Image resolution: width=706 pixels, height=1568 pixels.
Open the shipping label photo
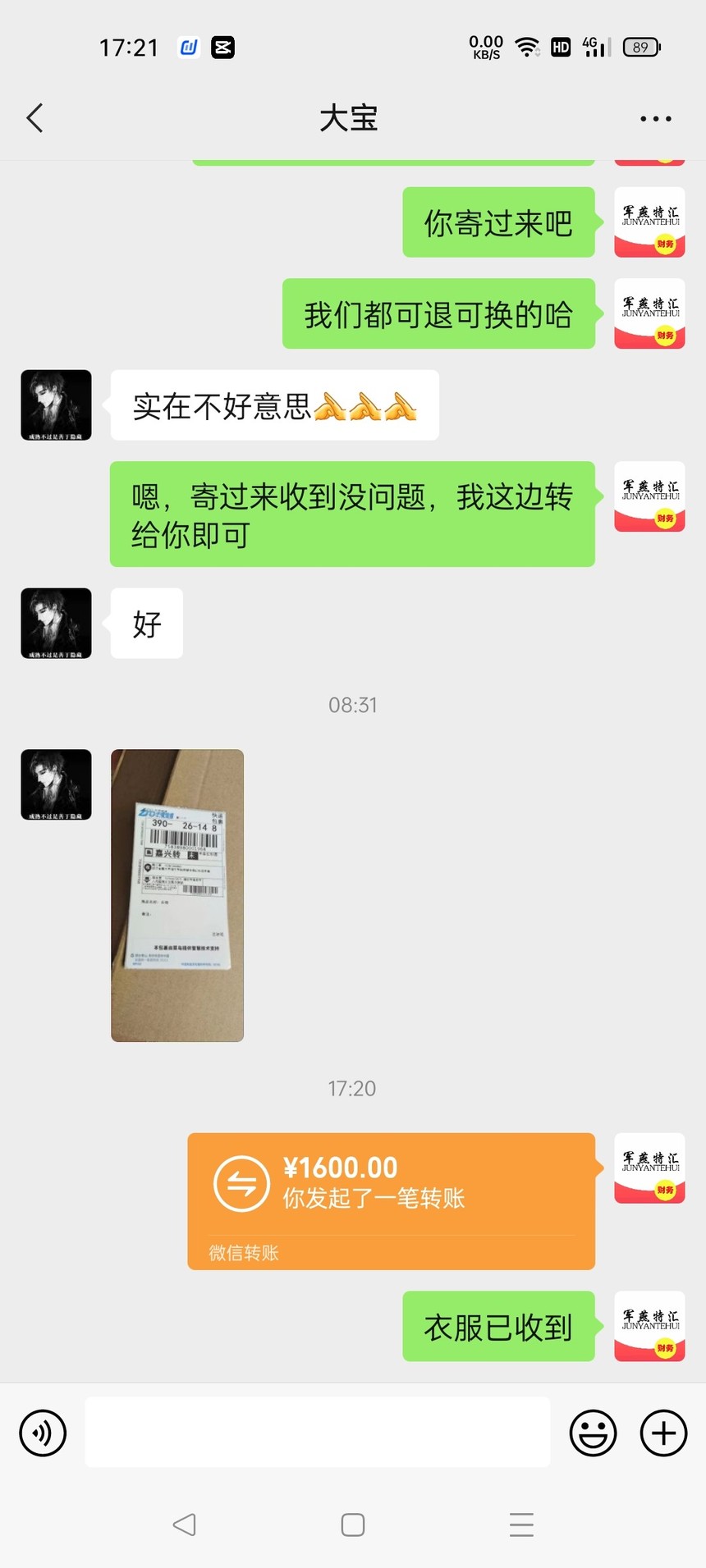pos(177,895)
